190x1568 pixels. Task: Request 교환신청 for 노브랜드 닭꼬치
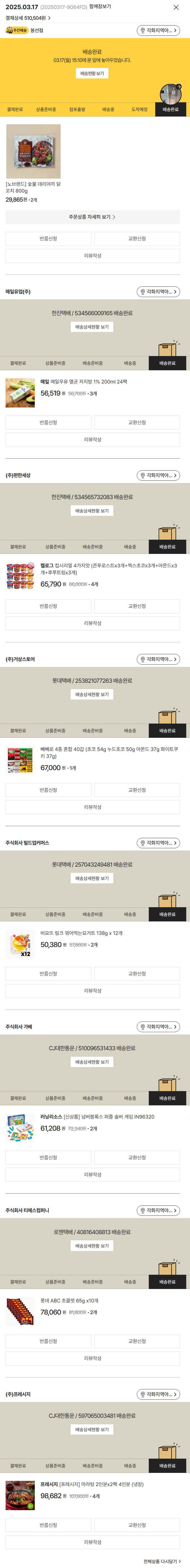(137, 239)
